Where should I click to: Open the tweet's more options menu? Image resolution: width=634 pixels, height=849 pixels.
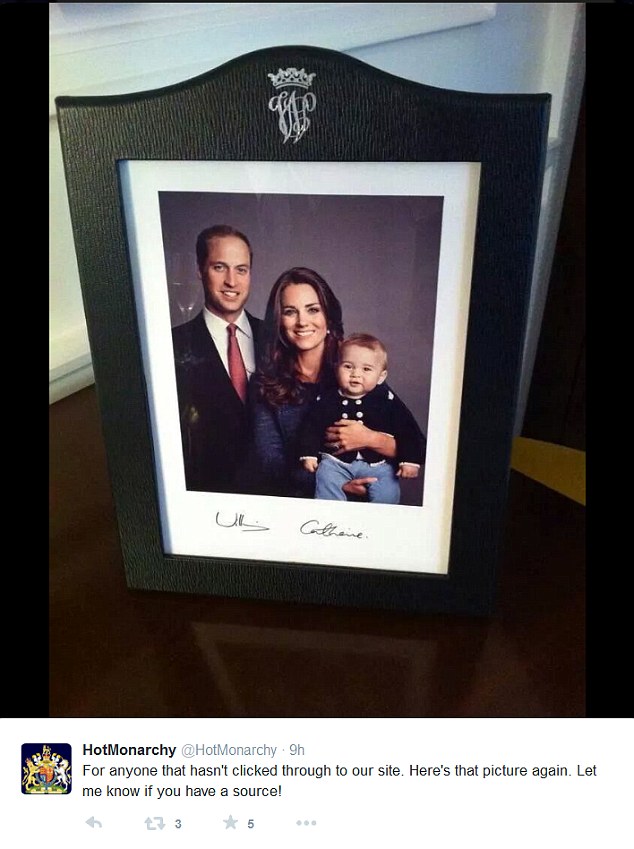pos(306,822)
